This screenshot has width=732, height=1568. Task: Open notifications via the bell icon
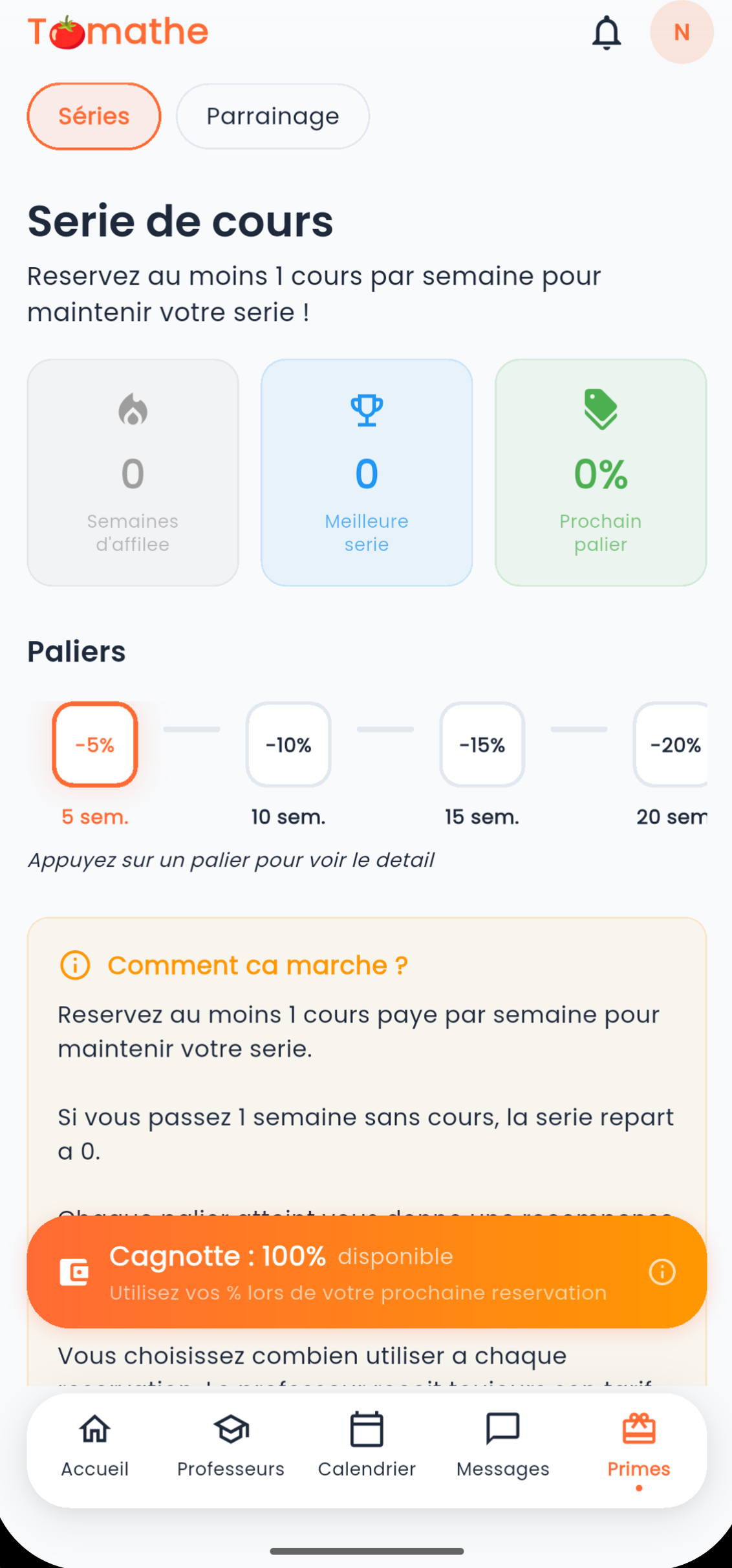(x=607, y=32)
